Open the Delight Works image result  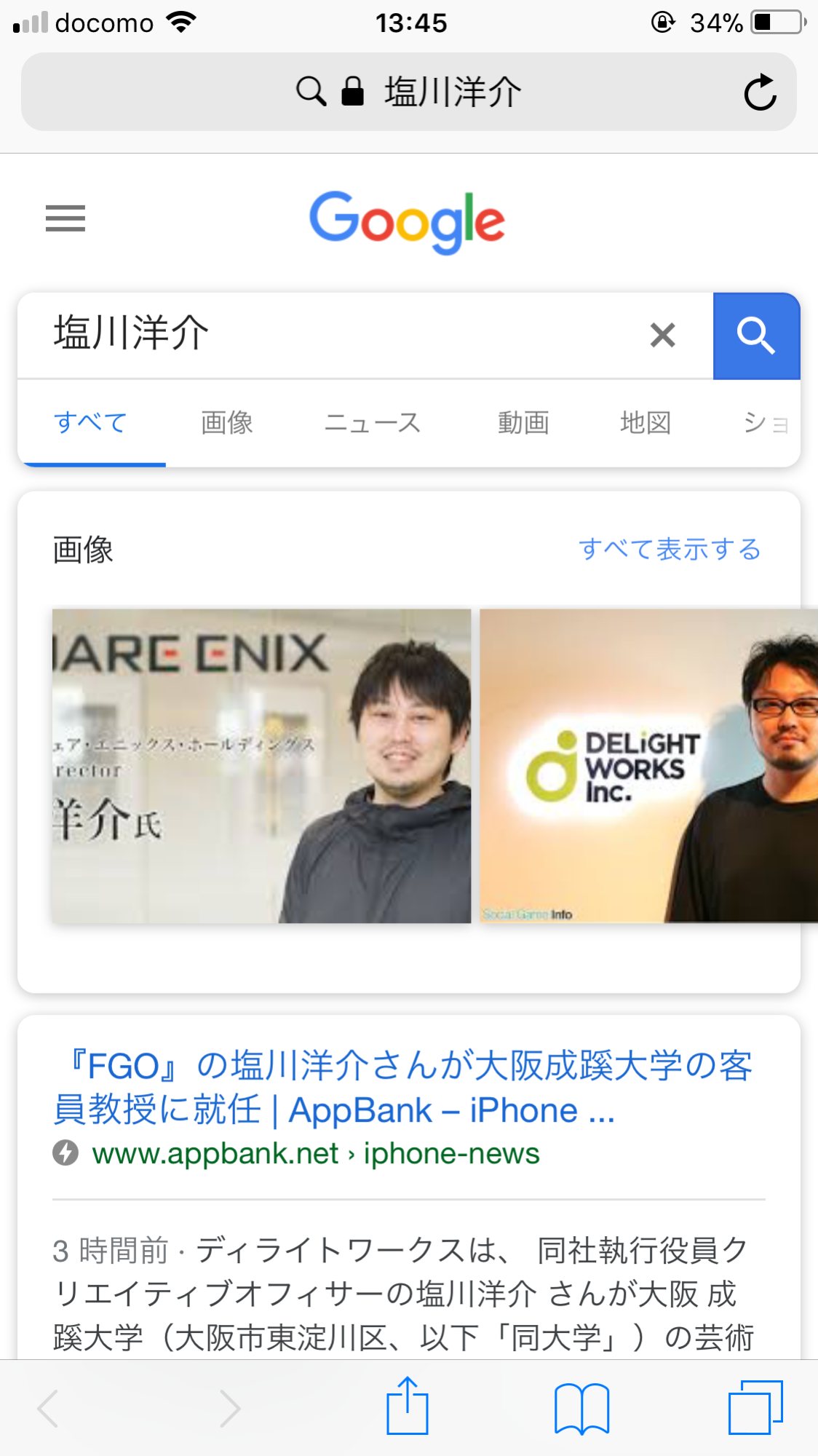pos(648,766)
